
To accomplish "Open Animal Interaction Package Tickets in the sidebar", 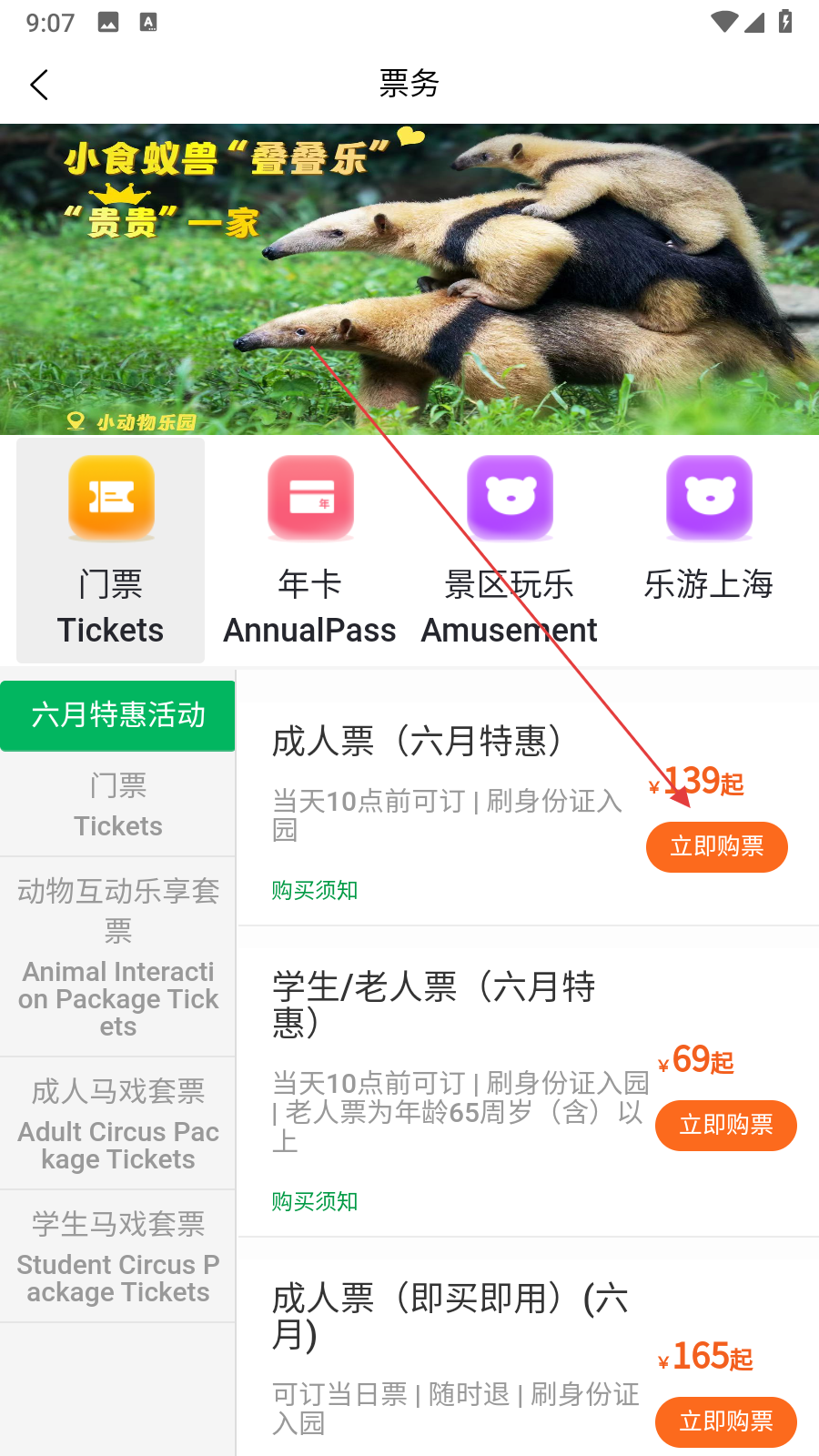I will pyautogui.click(x=118, y=956).
